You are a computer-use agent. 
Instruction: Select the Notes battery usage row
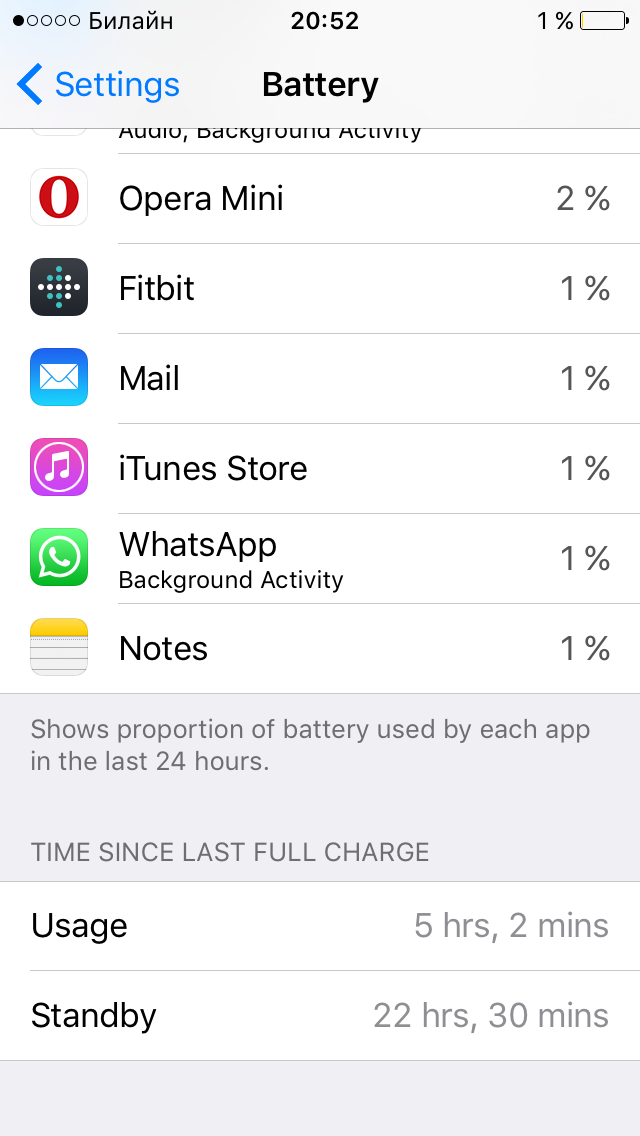tap(320, 648)
